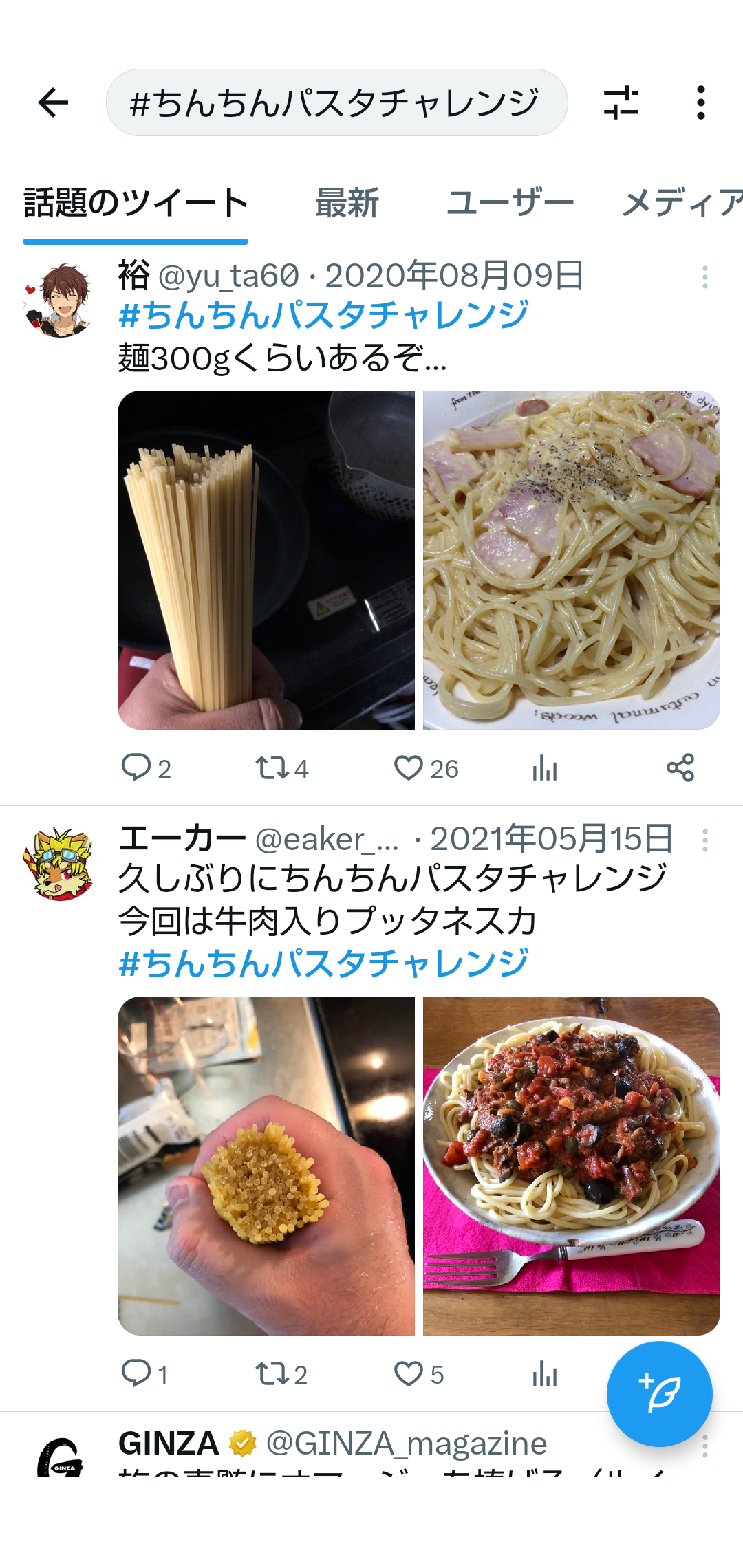Open the hashtag link in 裕's tweet
Screen dimensions: 743x1568
[x=323, y=316]
